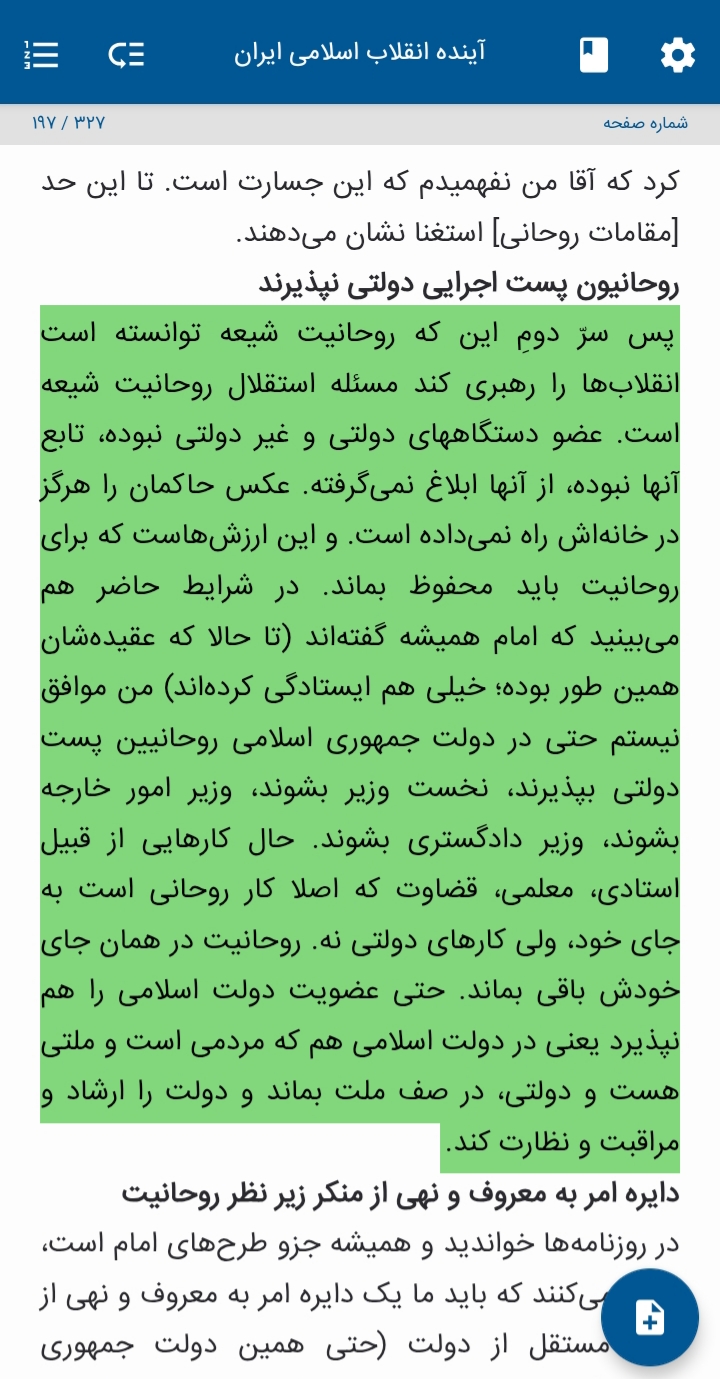Open the blue gear for display preferences
The image size is (720, 1379).
point(676,54)
